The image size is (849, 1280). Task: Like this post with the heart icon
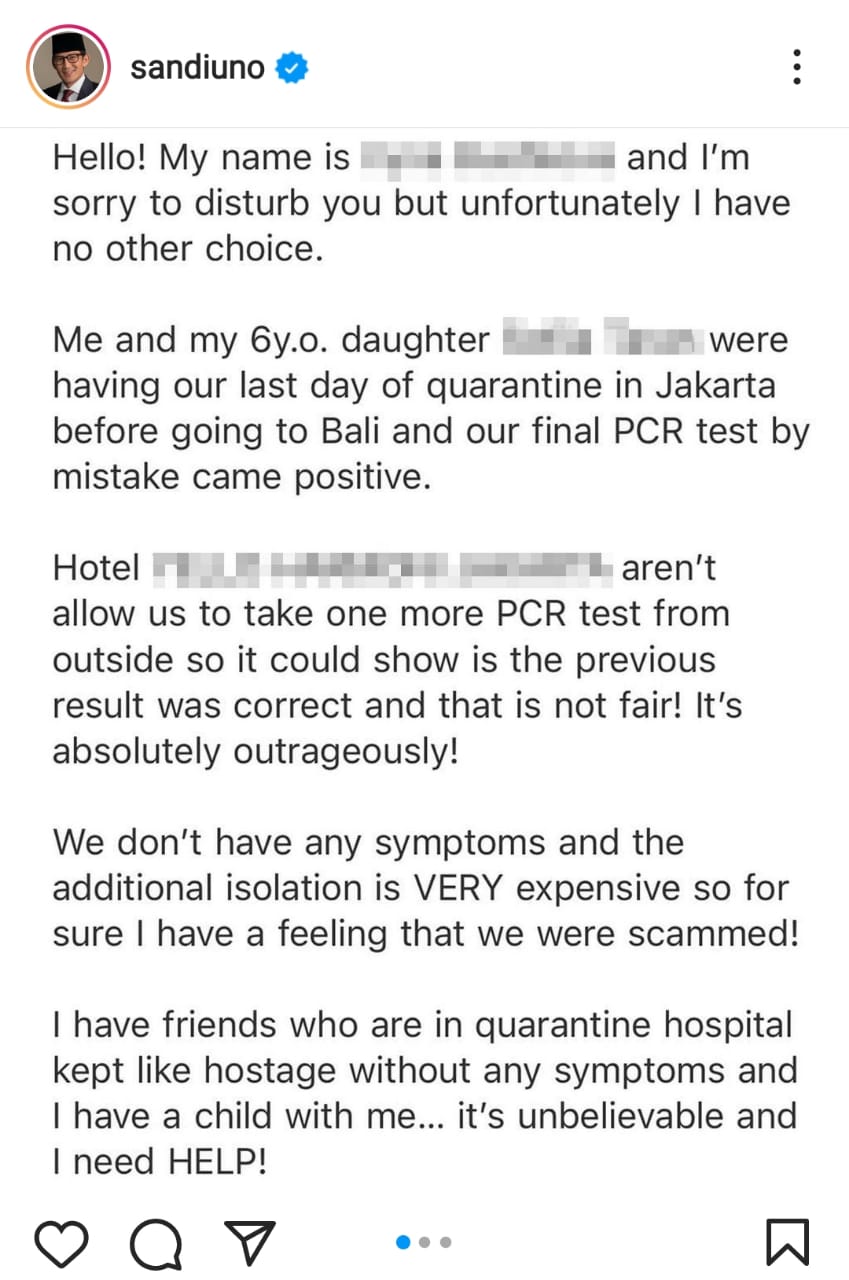click(61, 1243)
